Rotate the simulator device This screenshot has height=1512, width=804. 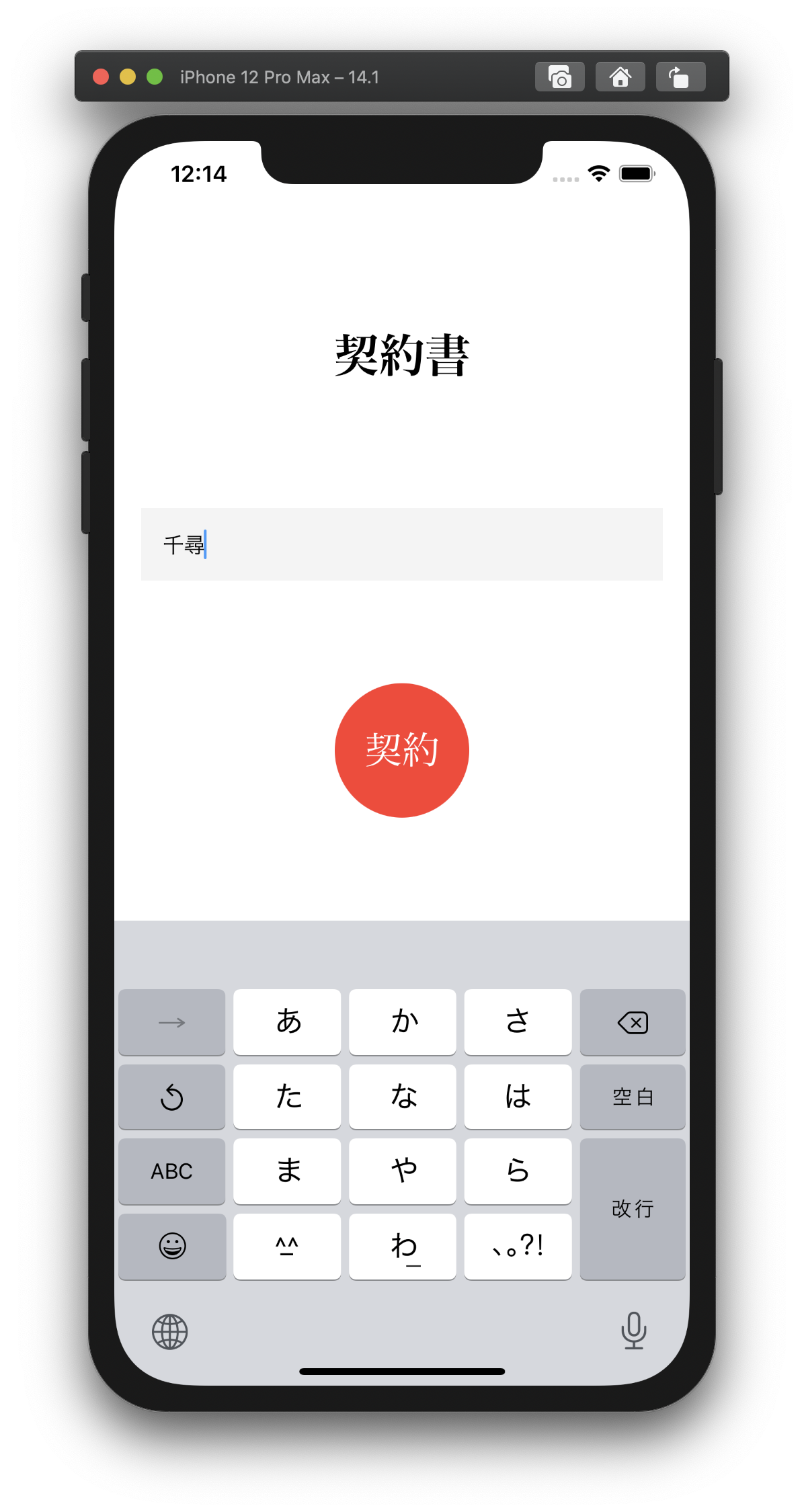pos(680,77)
